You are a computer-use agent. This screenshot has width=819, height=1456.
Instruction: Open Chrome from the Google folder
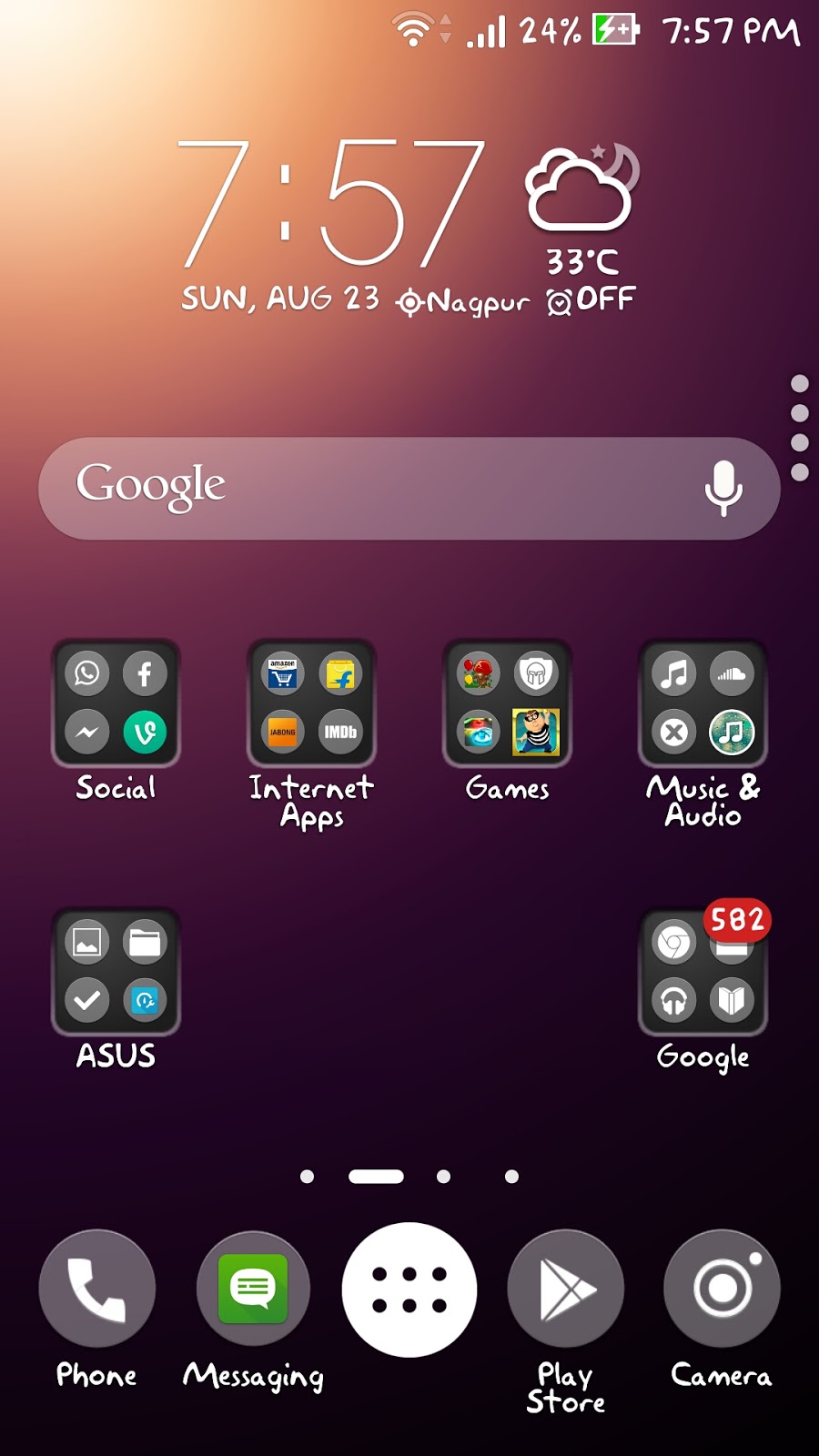point(673,942)
